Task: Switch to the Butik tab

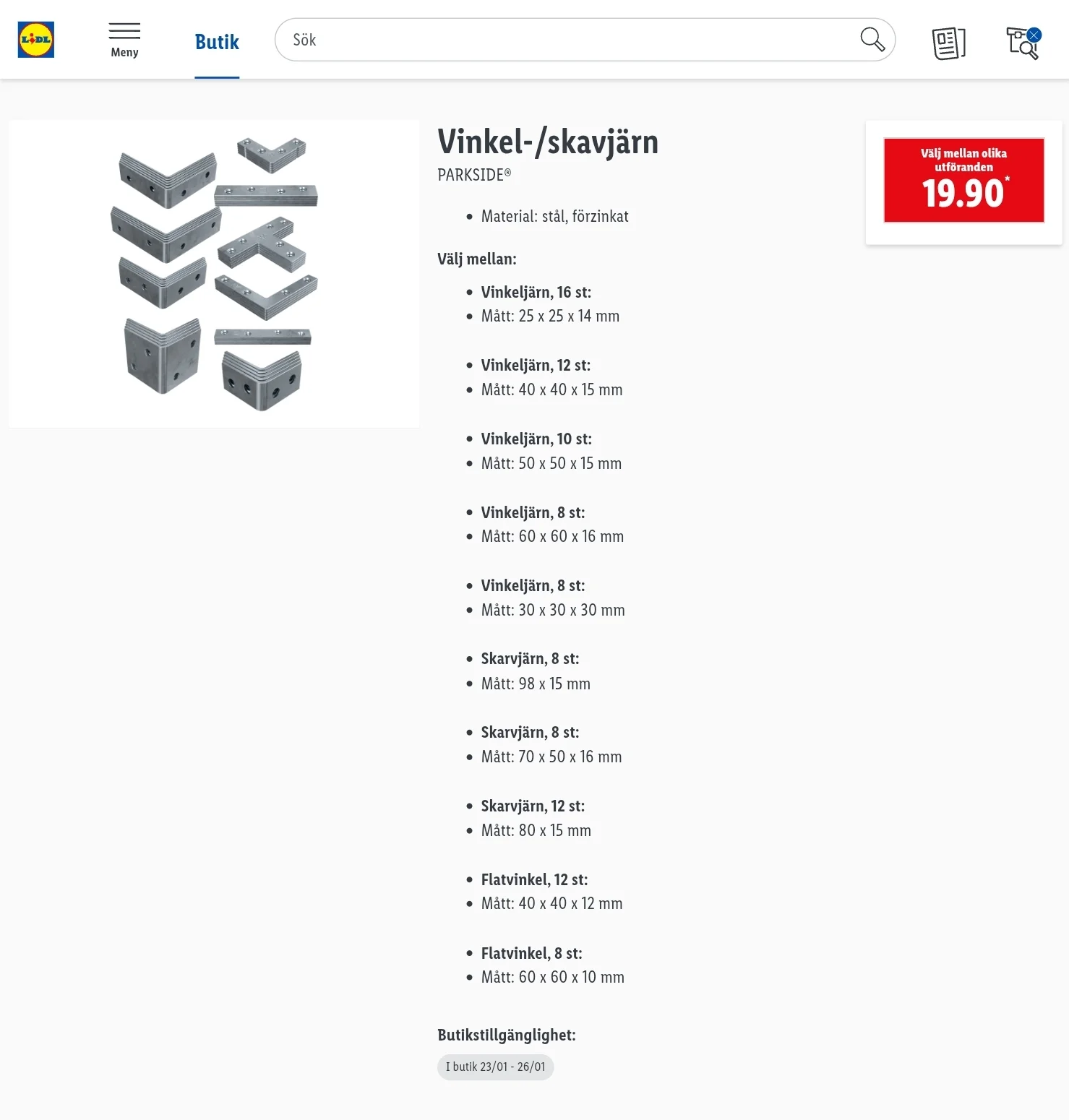Action: click(x=217, y=42)
